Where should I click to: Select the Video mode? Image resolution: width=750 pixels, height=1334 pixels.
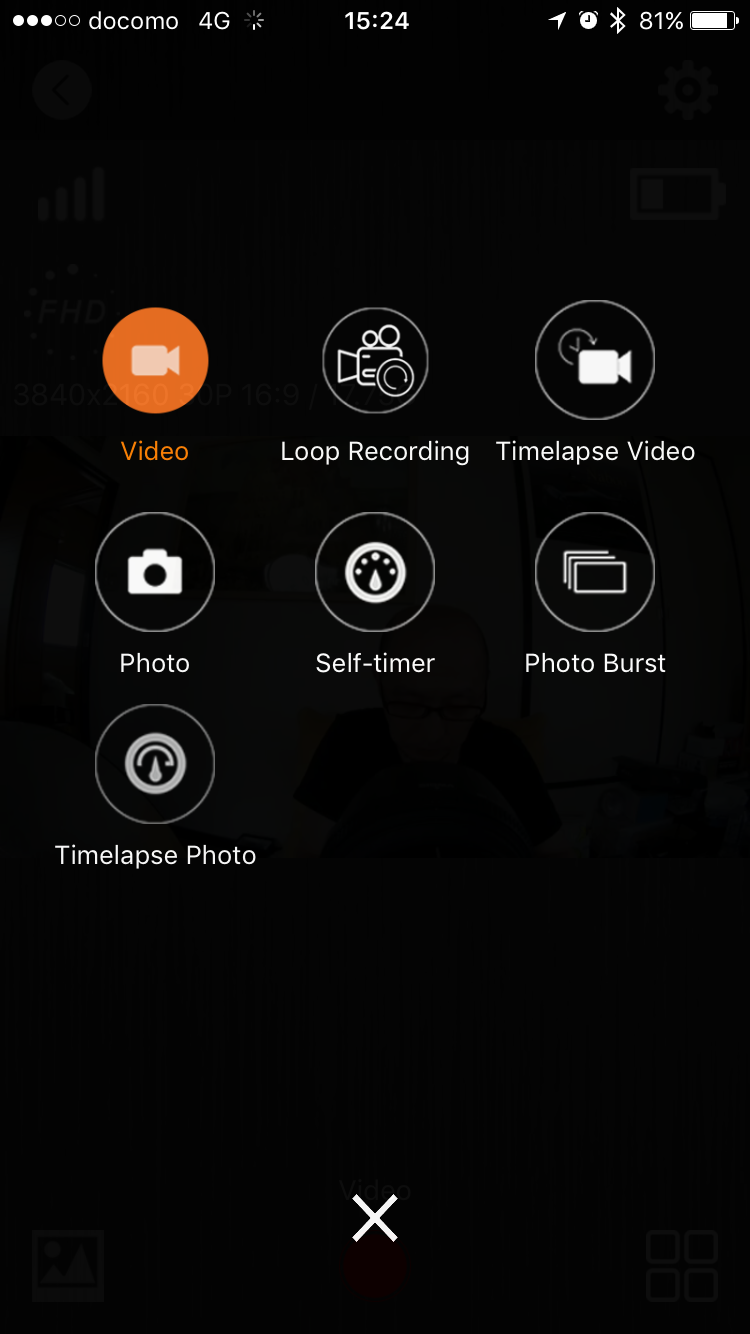click(155, 361)
